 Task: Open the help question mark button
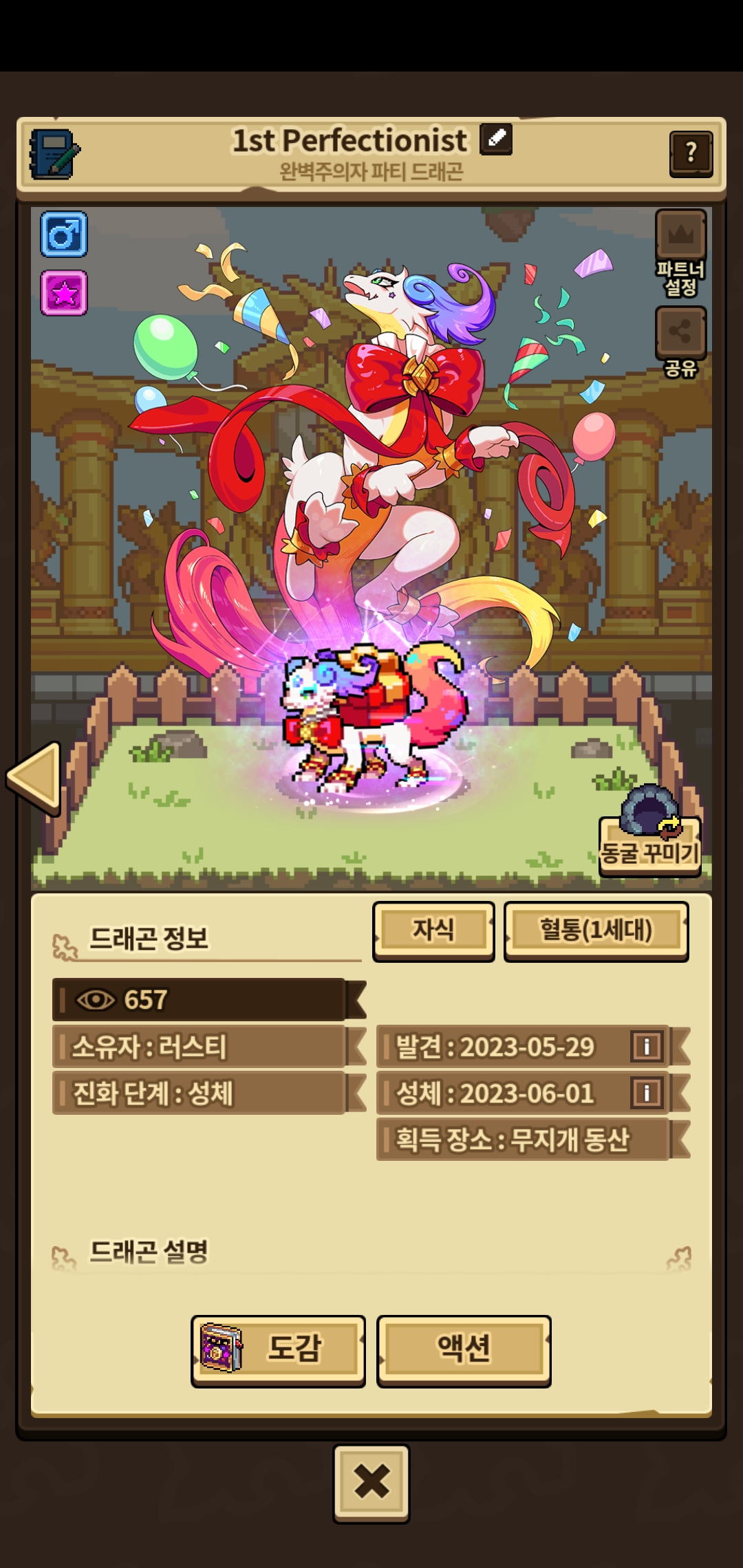tap(691, 153)
